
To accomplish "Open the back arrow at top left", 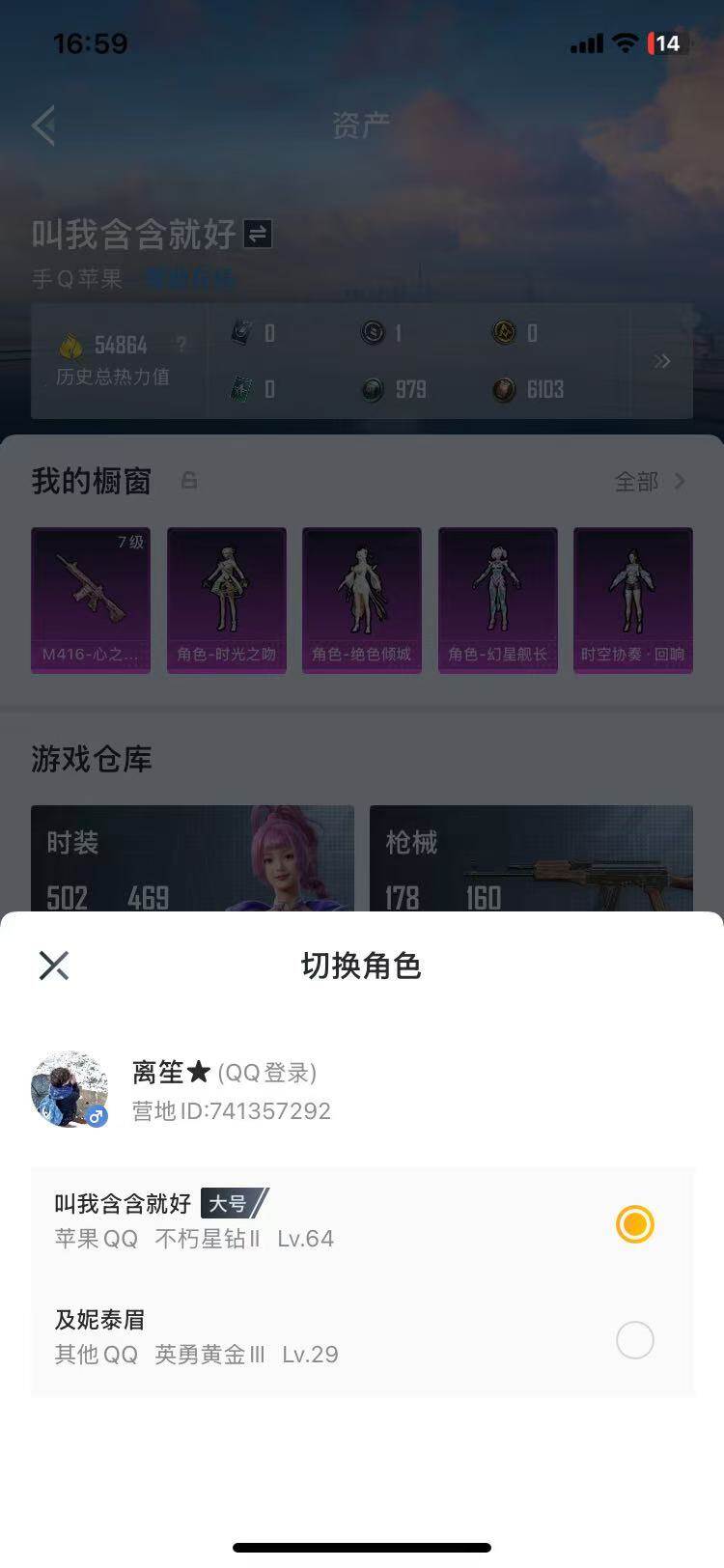I will coord(42,126).
